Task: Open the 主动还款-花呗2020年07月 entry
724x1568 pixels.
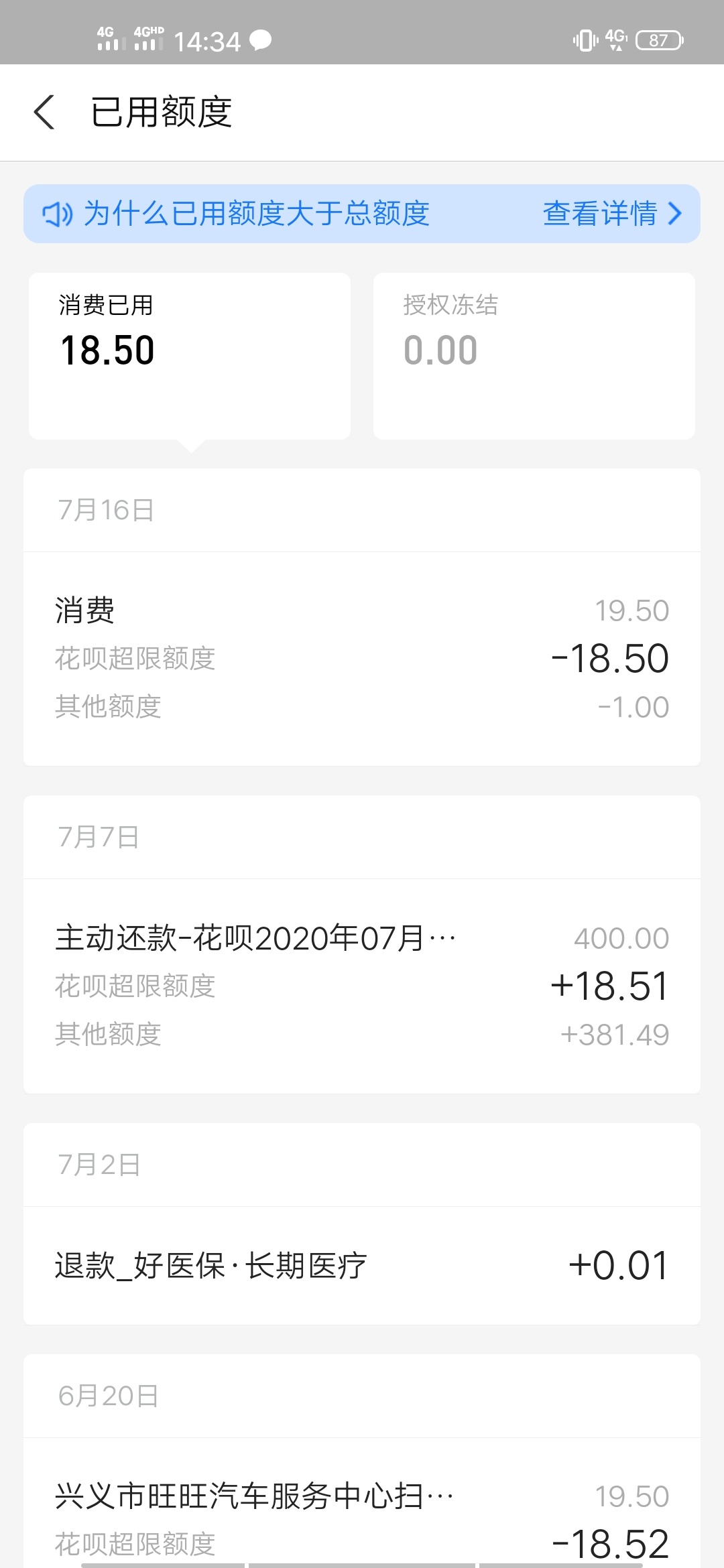Action: pyautogui.click(x=362, y=986)
